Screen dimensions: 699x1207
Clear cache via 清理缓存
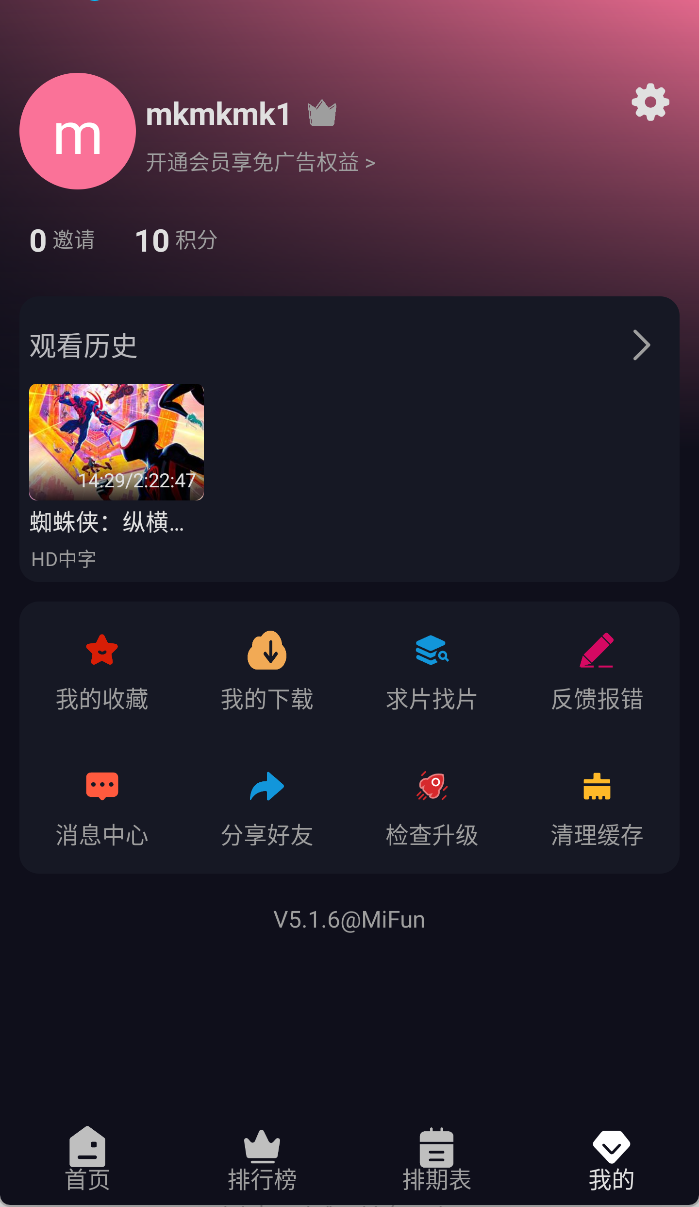click(597, 808)
